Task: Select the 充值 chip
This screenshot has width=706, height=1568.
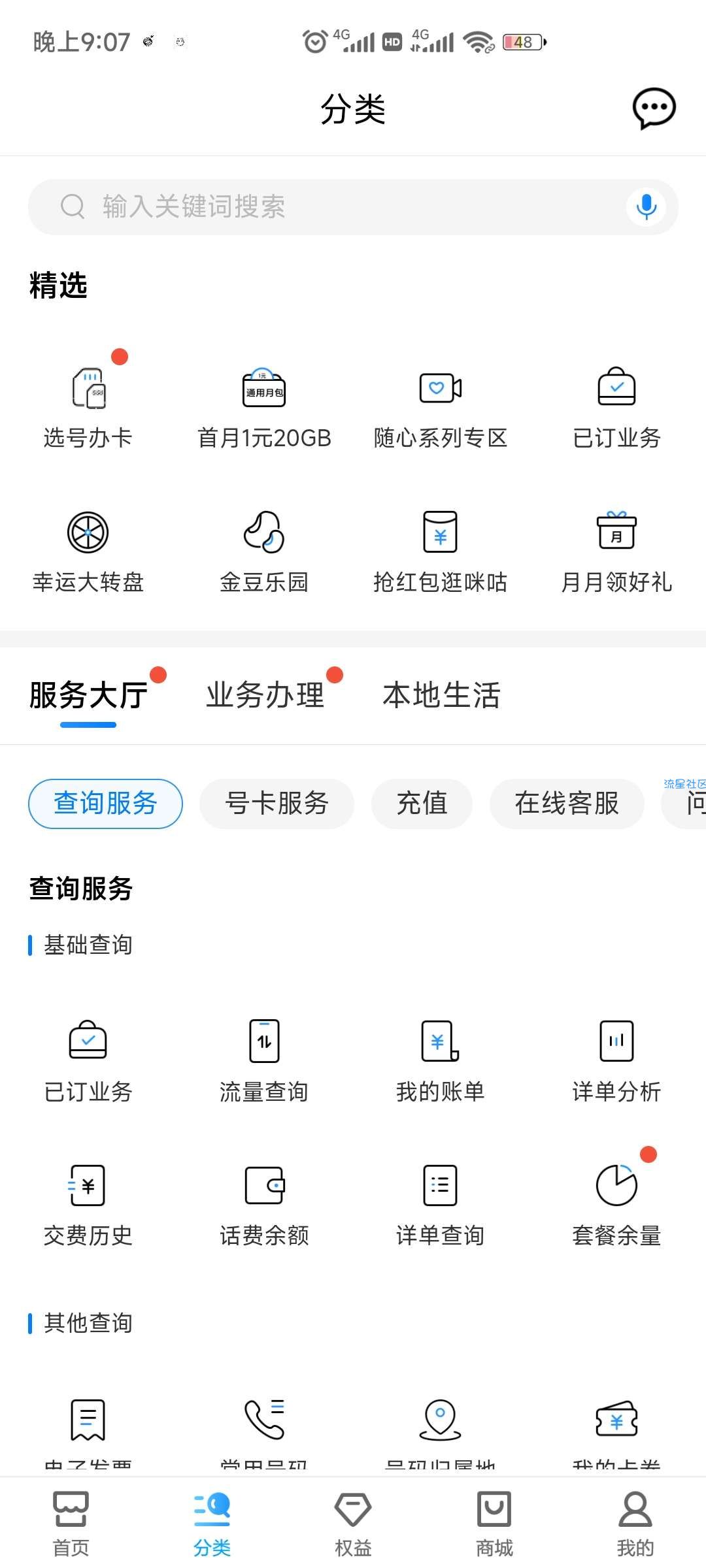Action: tap(422, 804)
